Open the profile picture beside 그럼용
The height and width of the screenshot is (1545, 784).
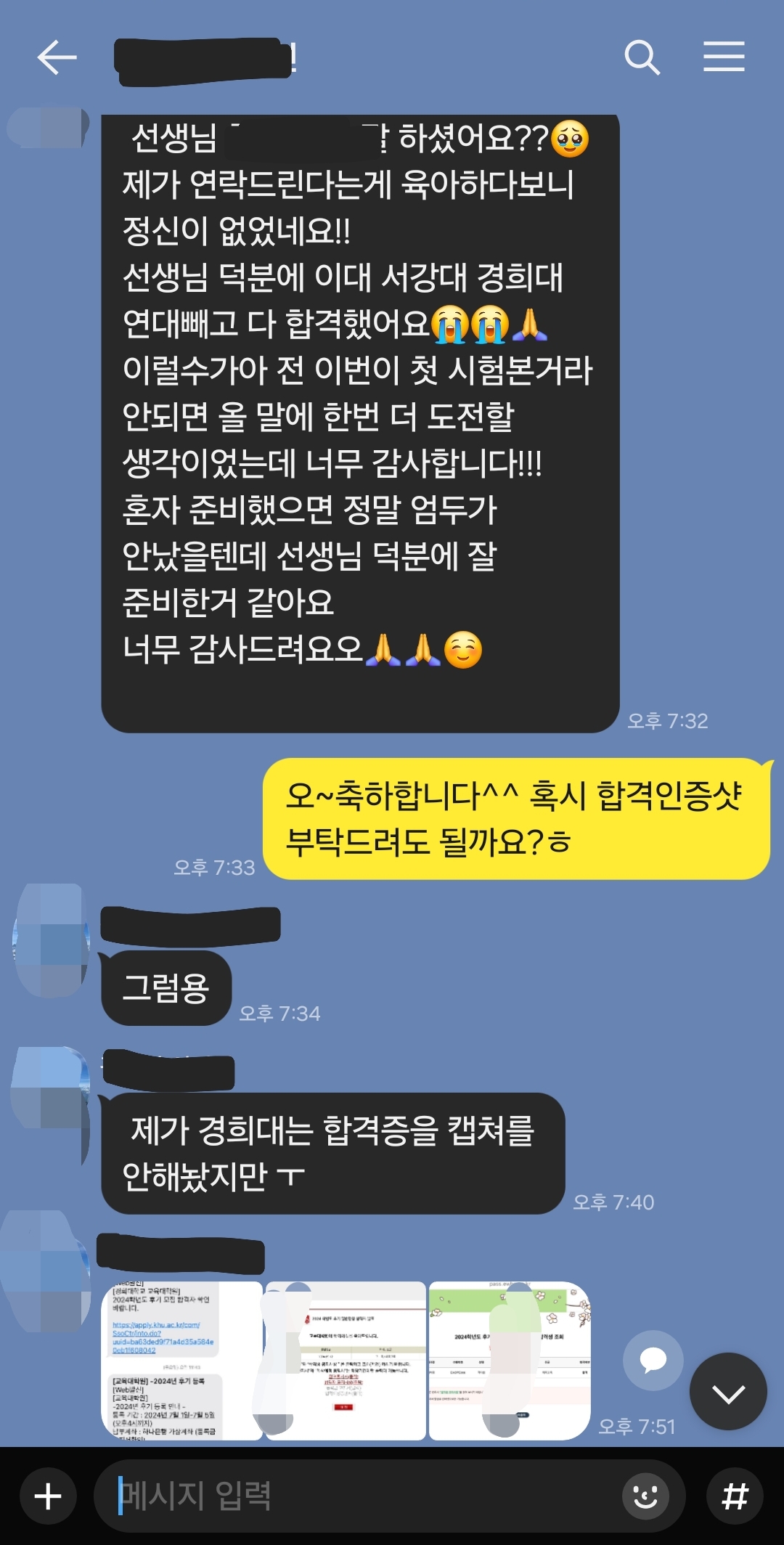[51, 940]
